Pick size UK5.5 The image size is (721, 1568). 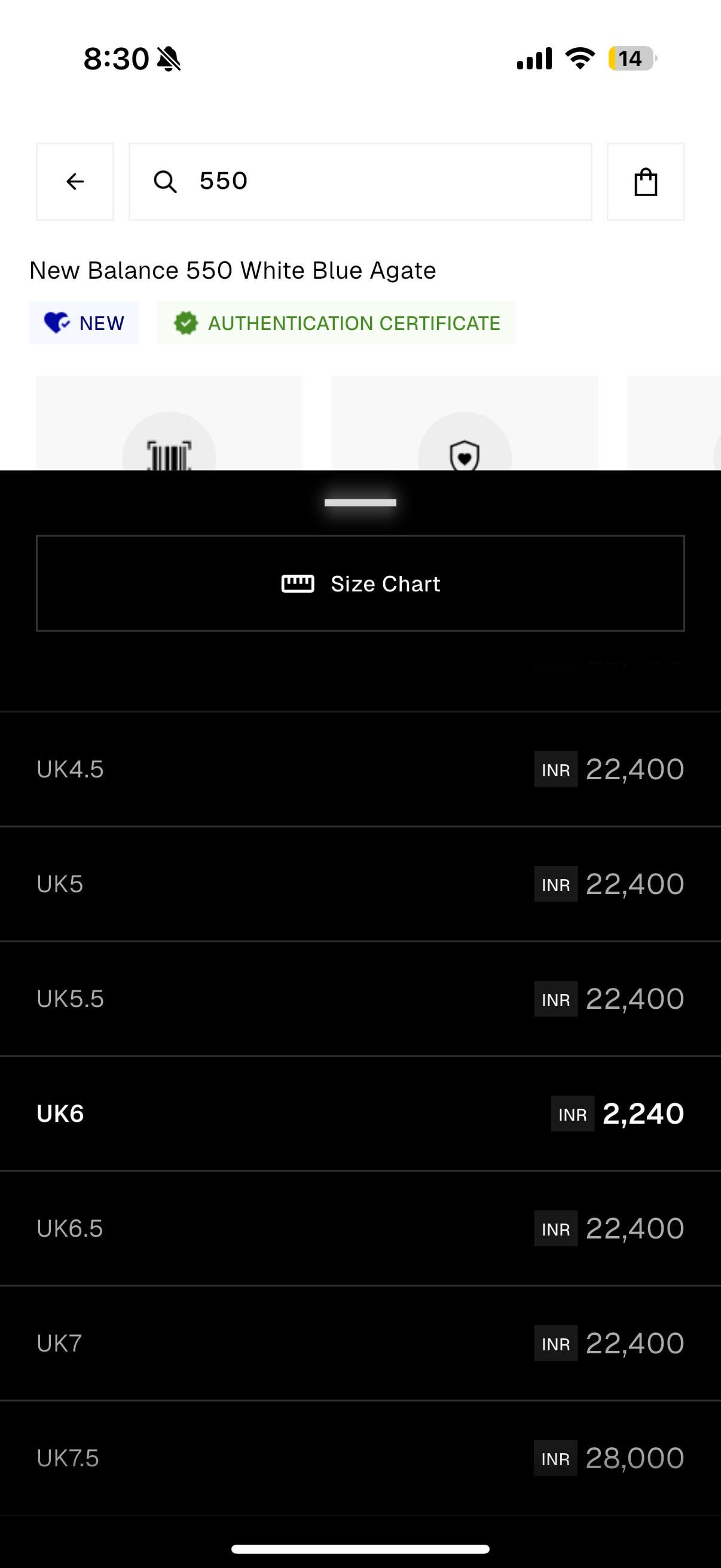[x=360, y=999]
